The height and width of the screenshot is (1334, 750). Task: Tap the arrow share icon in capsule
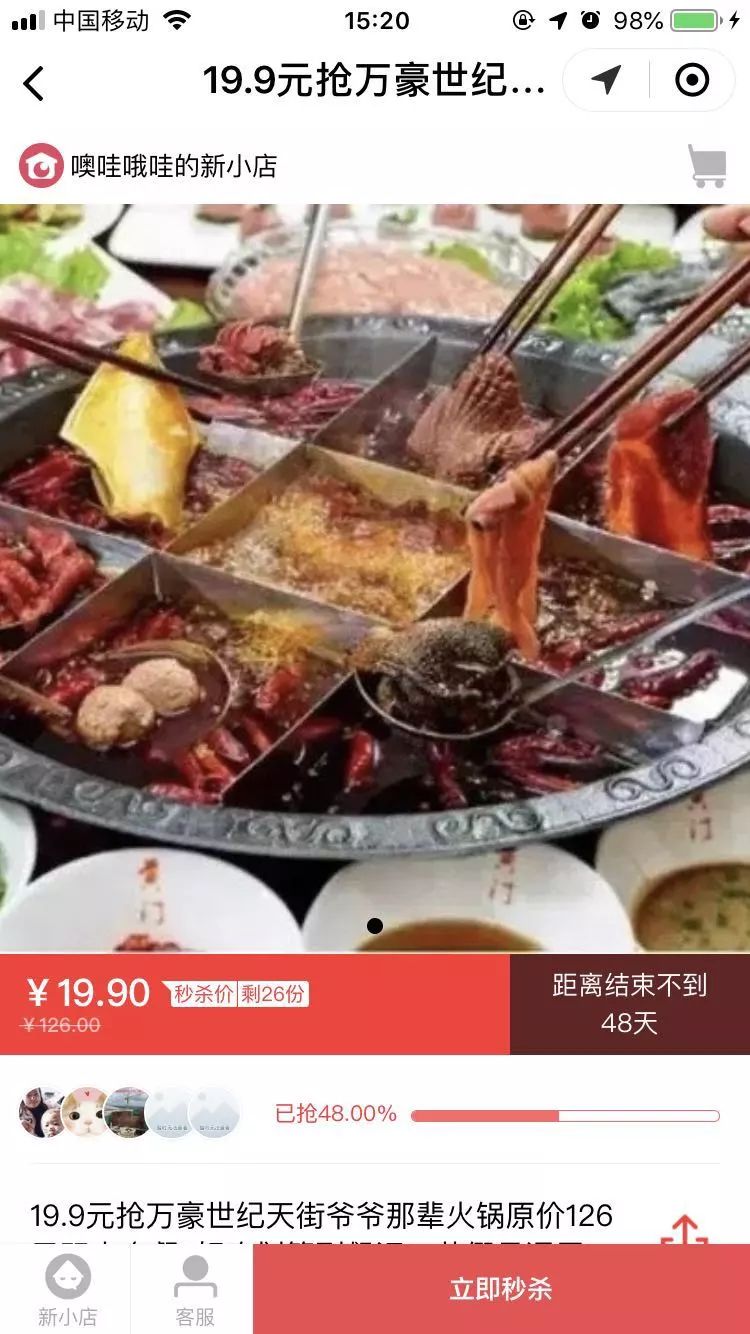point(606,80)
